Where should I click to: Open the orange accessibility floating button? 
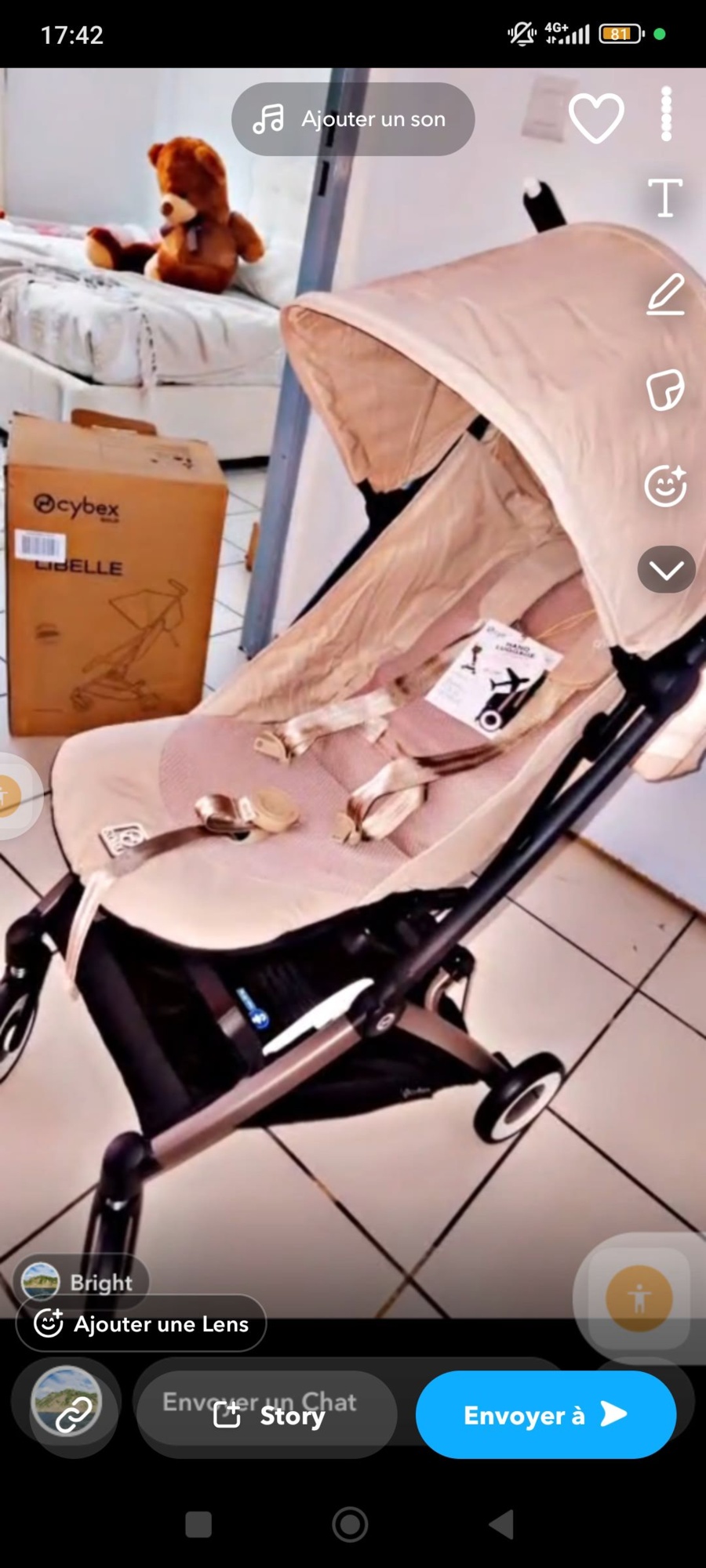tap(639, 1299)
